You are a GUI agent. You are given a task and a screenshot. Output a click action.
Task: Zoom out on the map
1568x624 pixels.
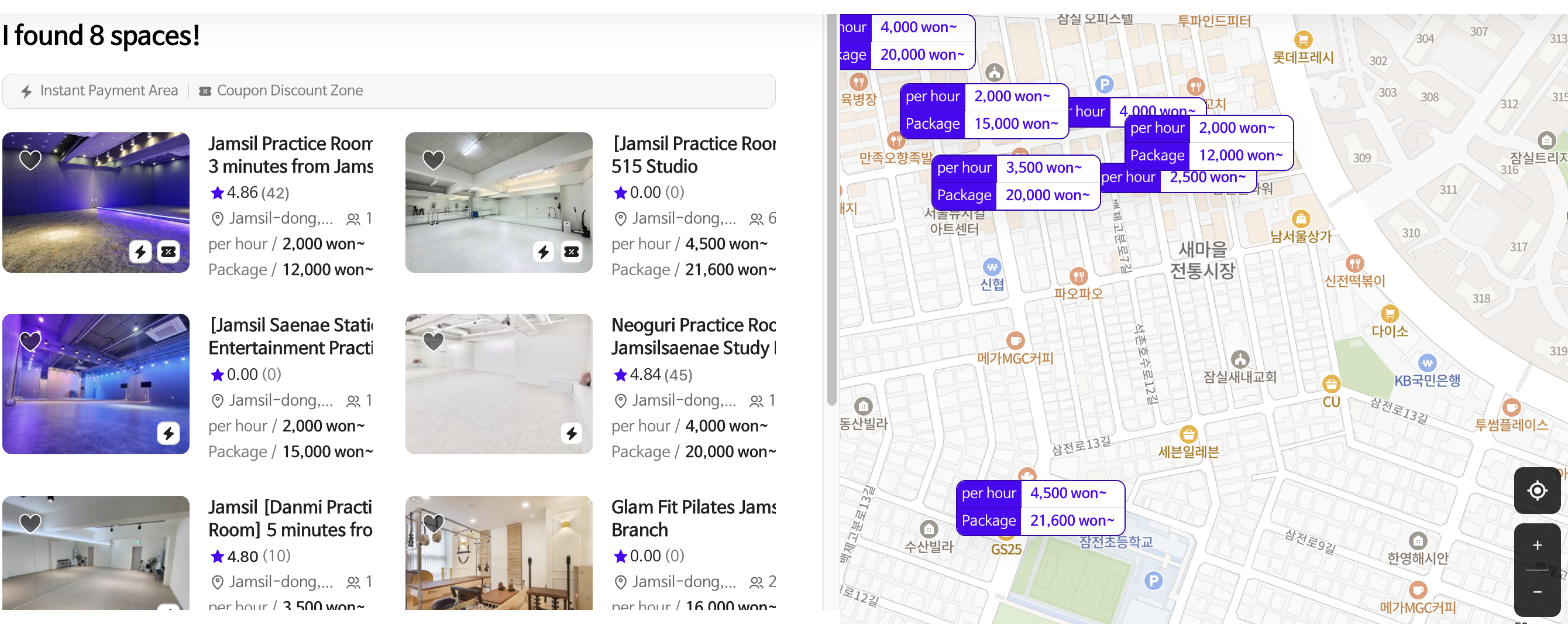tap(1536, 592)
